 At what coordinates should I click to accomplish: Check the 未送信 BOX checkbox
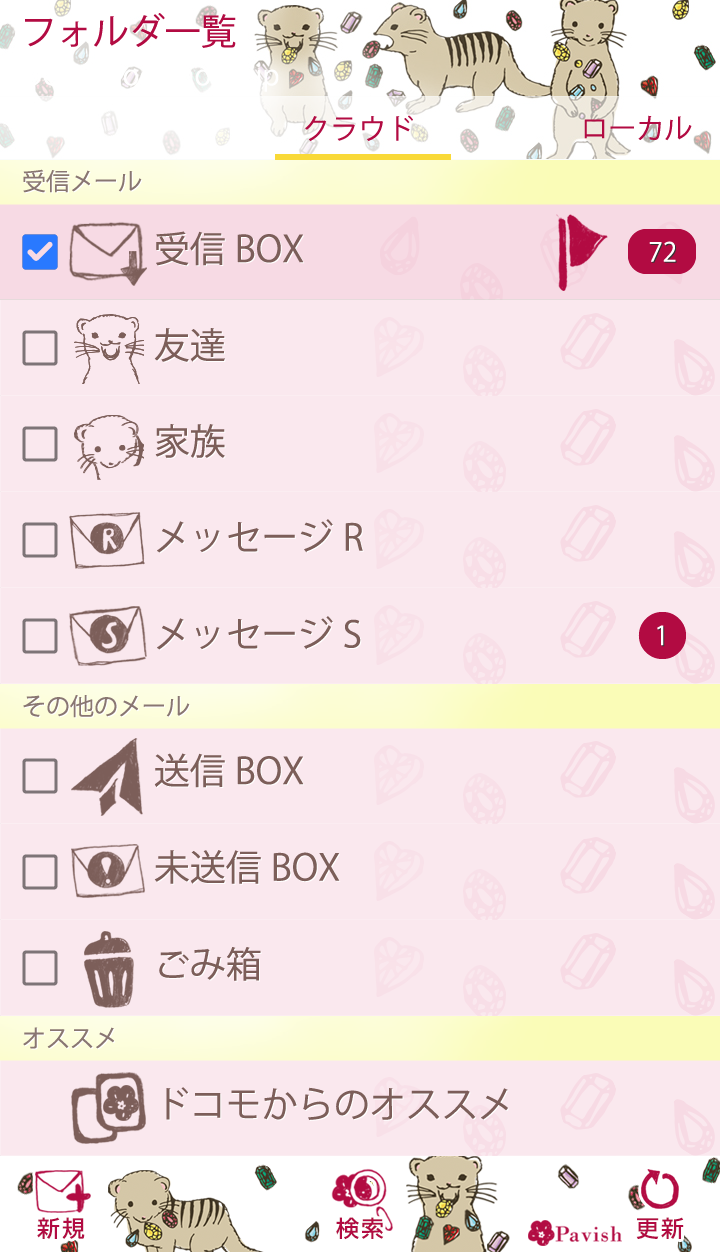(40, 872)
